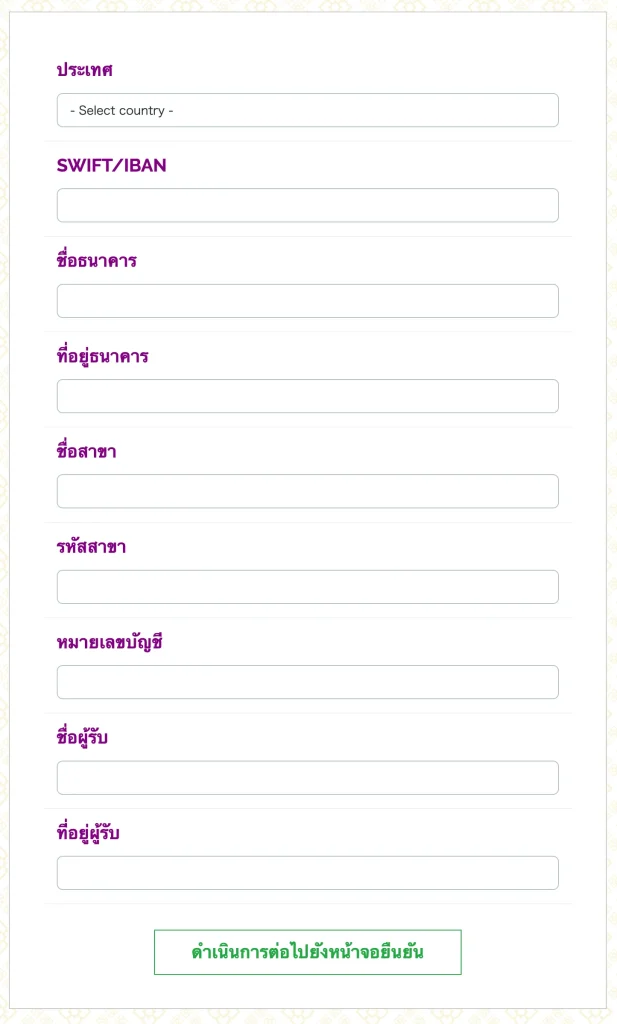Tap ดำเนินการต่อไปยังหน้าจอยืนยัน button
This screenshot has width=617, height=1024.
click(x=307, y=952)
